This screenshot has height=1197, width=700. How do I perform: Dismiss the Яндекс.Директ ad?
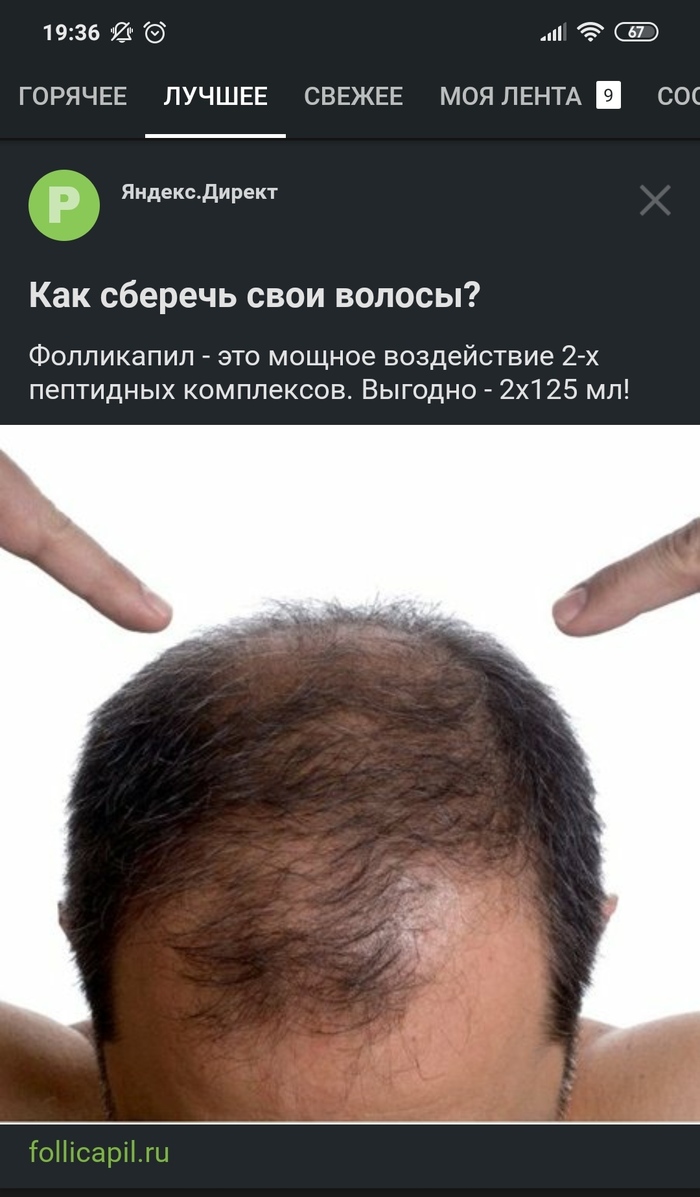coord(655,201)
